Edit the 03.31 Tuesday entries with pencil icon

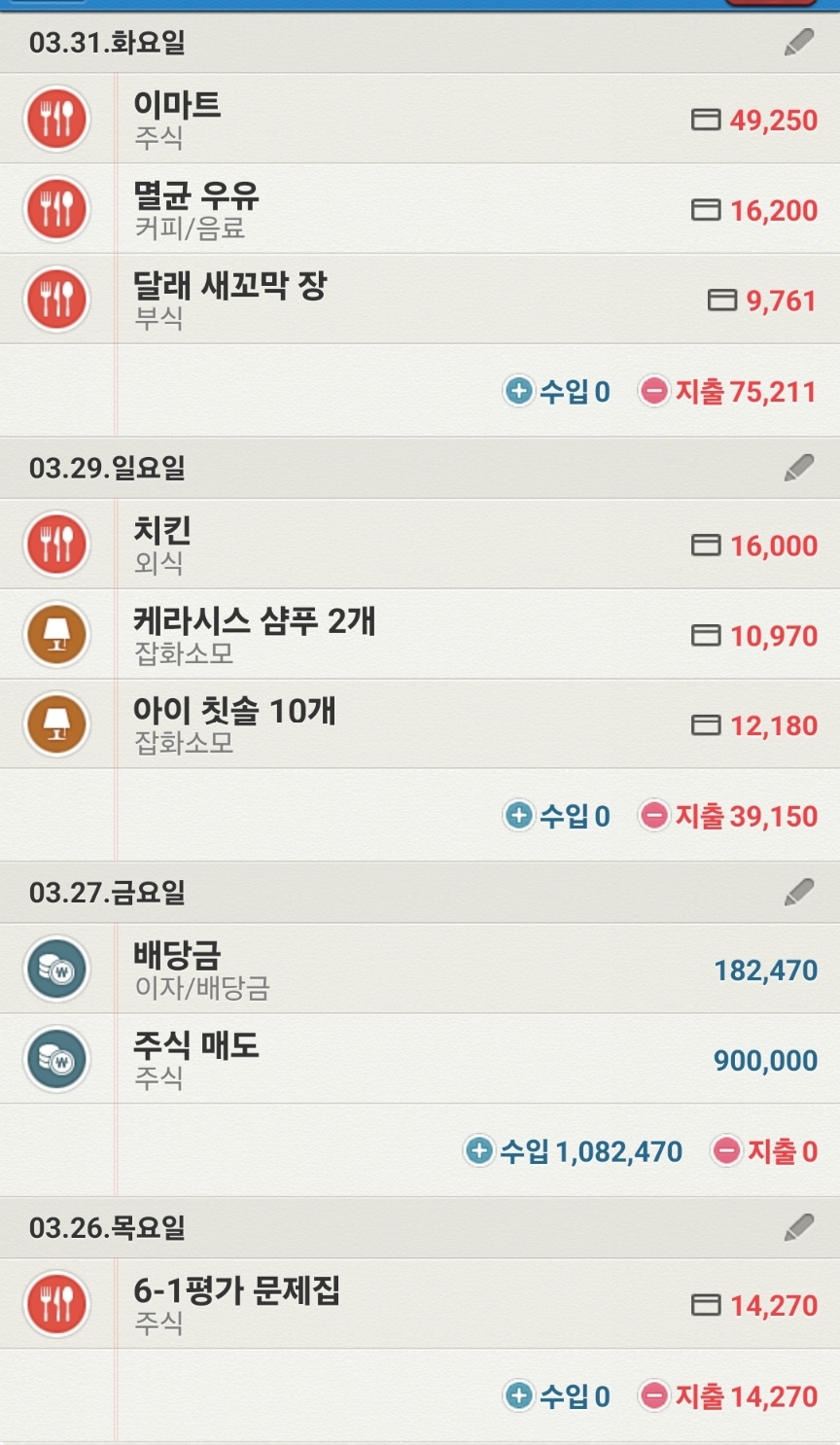798,43
